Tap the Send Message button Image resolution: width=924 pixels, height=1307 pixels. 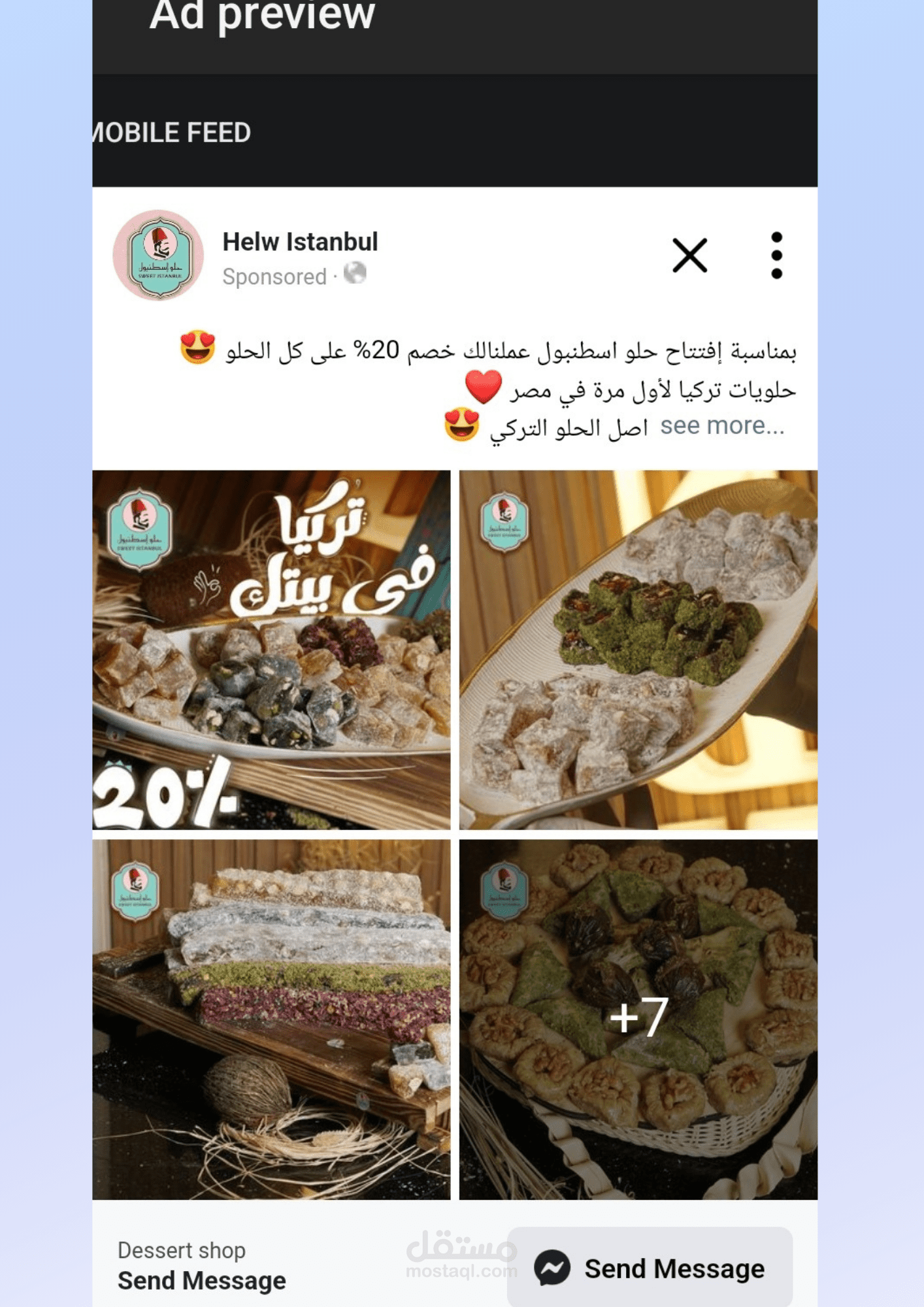pos(650,1268)
